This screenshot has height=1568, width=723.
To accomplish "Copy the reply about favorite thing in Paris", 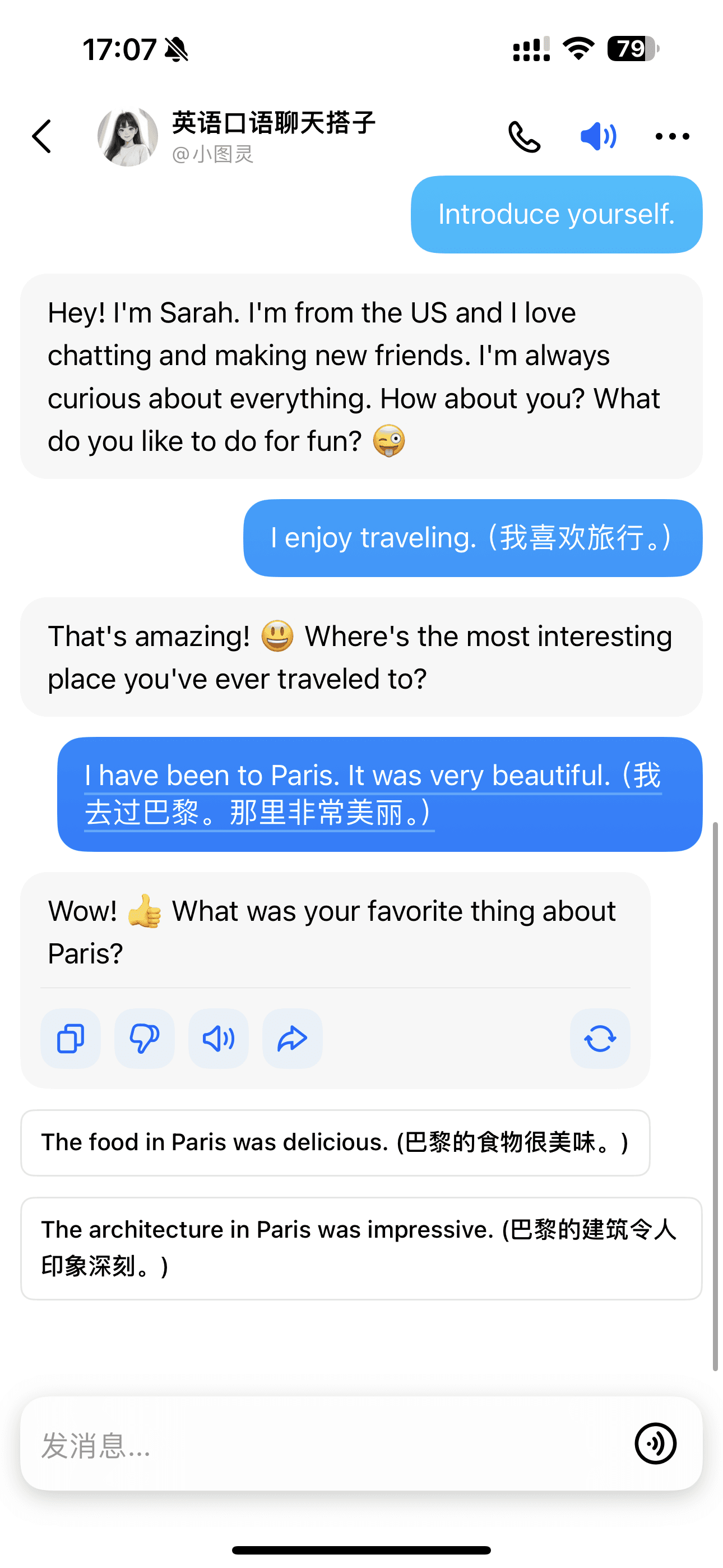I will tap(71, 1039).
